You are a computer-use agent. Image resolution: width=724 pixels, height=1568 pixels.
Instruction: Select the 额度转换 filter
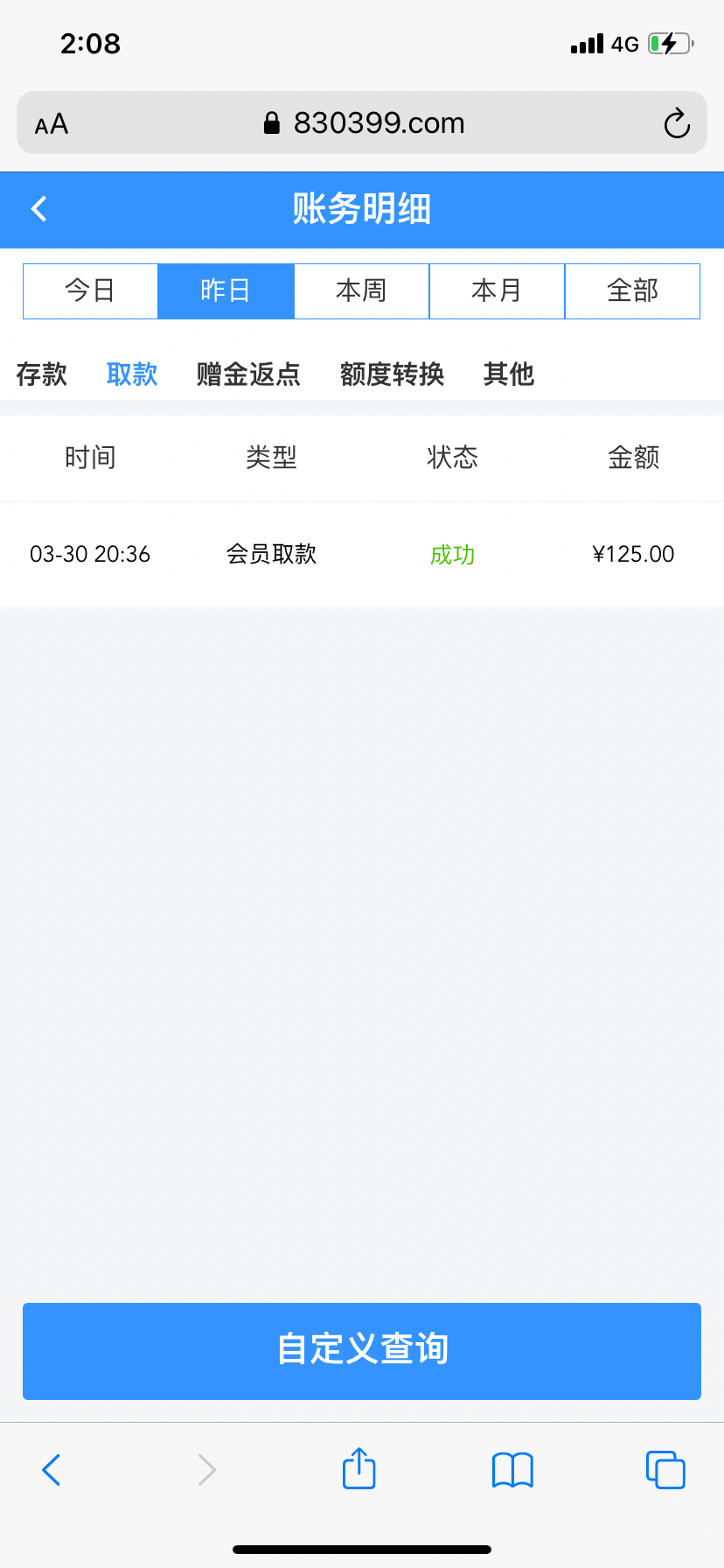pyautogui.click(x=392, y=374)
